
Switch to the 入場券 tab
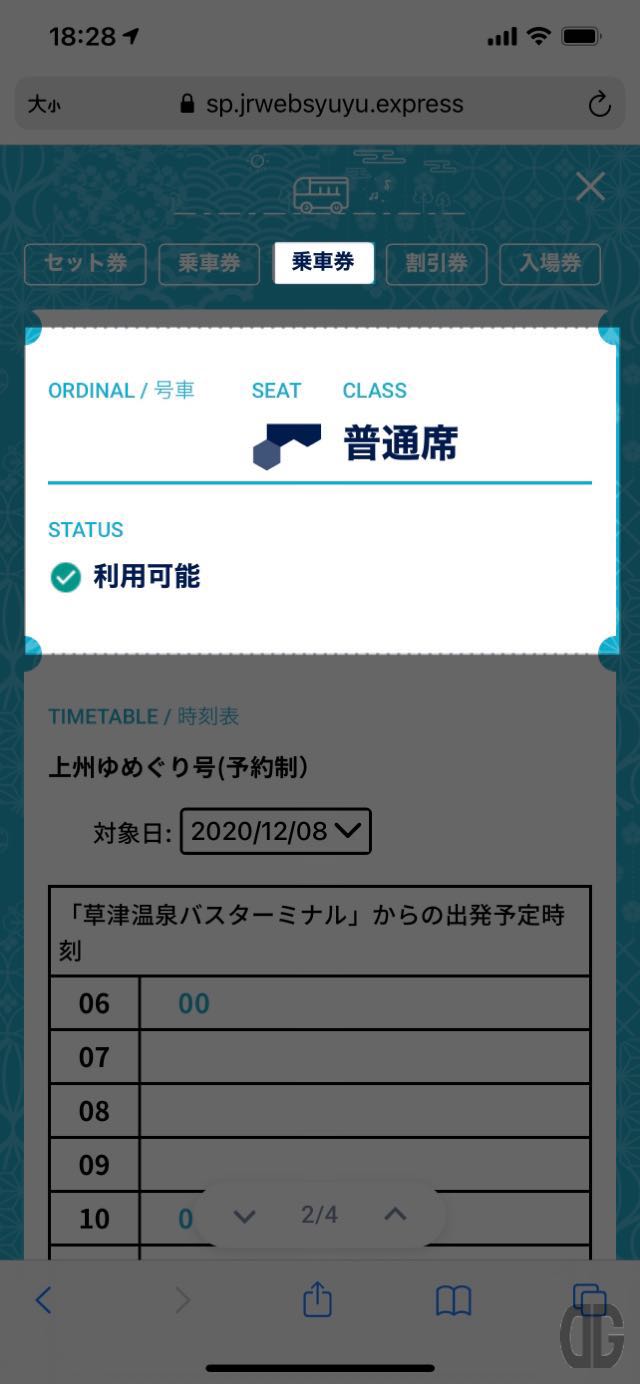[550, 264]
